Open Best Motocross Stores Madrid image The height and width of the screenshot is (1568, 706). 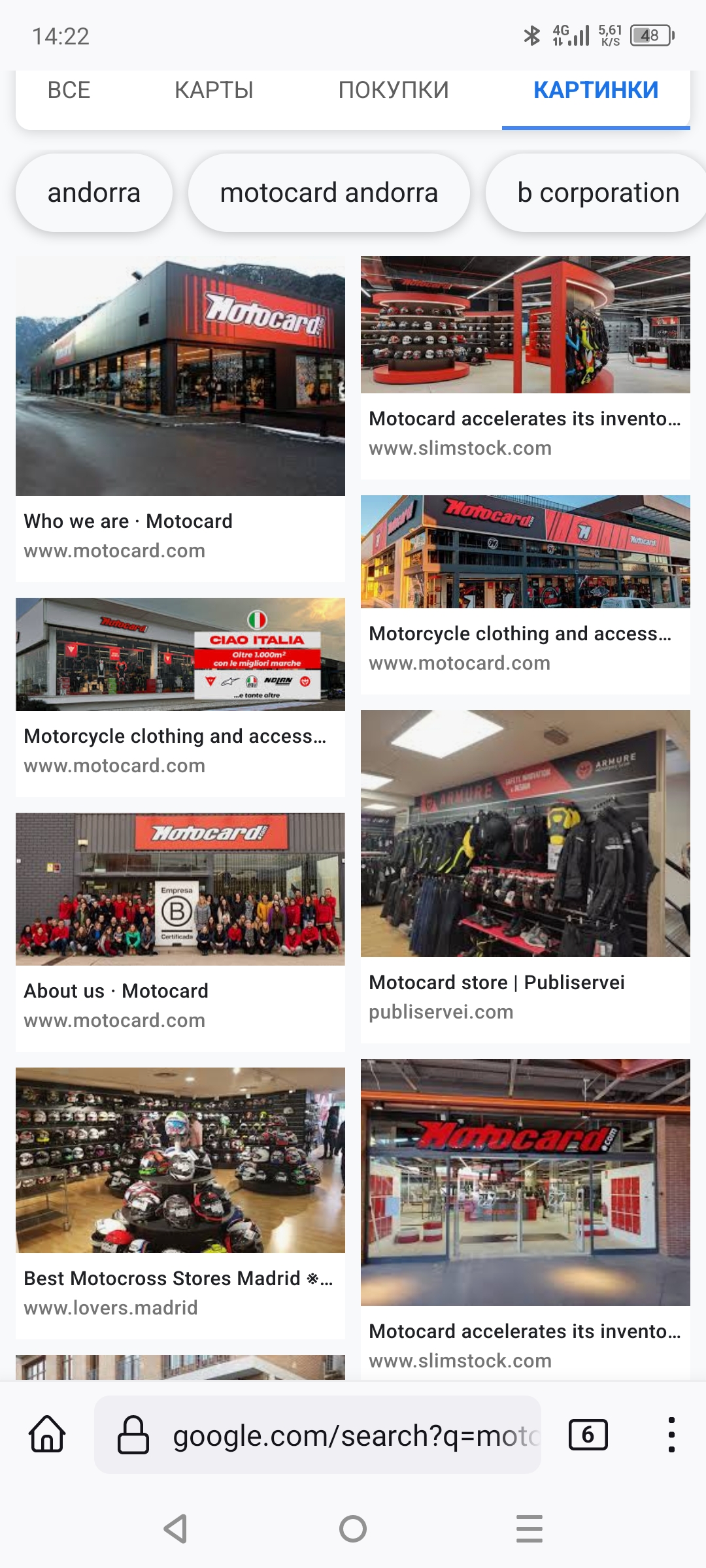click(x=180, y=1160)
